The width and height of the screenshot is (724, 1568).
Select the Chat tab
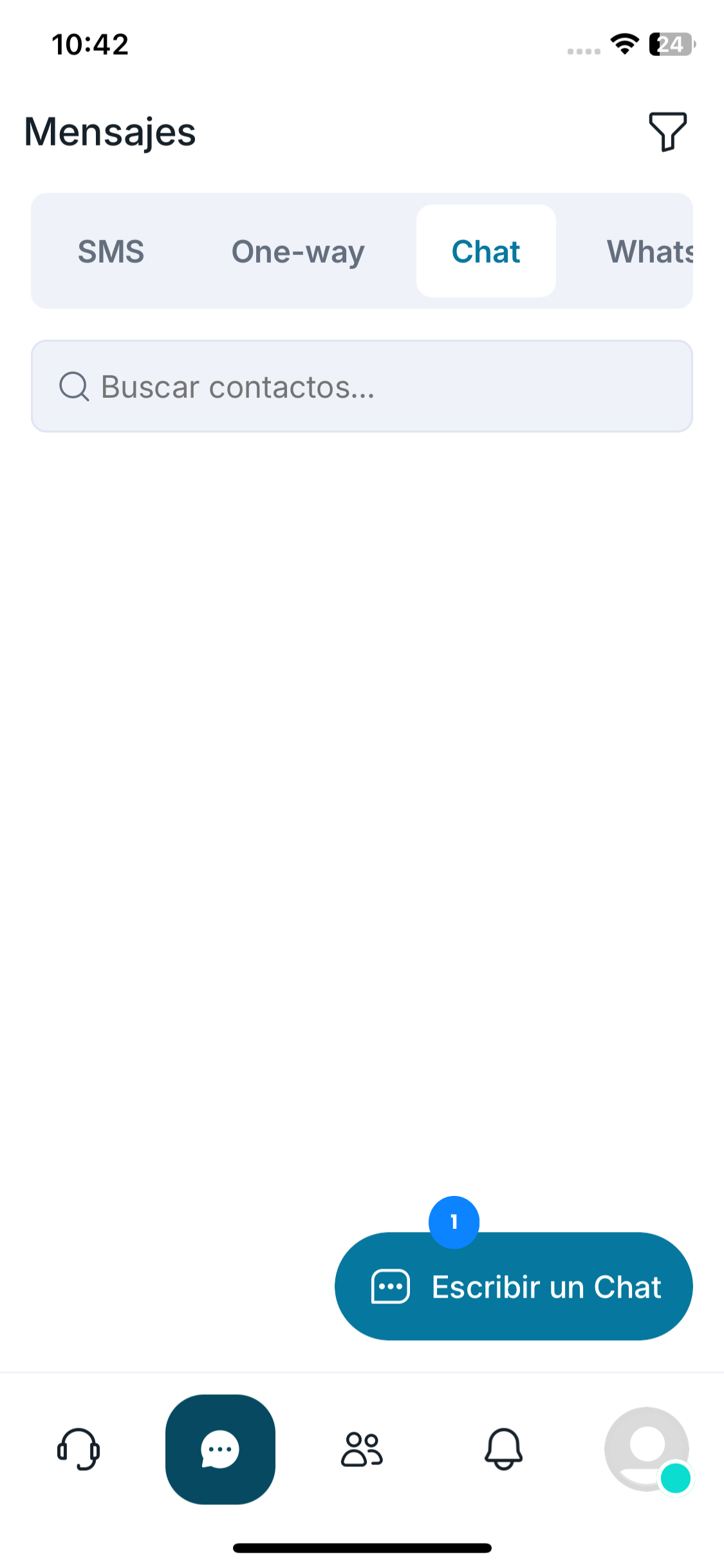coord(486,251)
